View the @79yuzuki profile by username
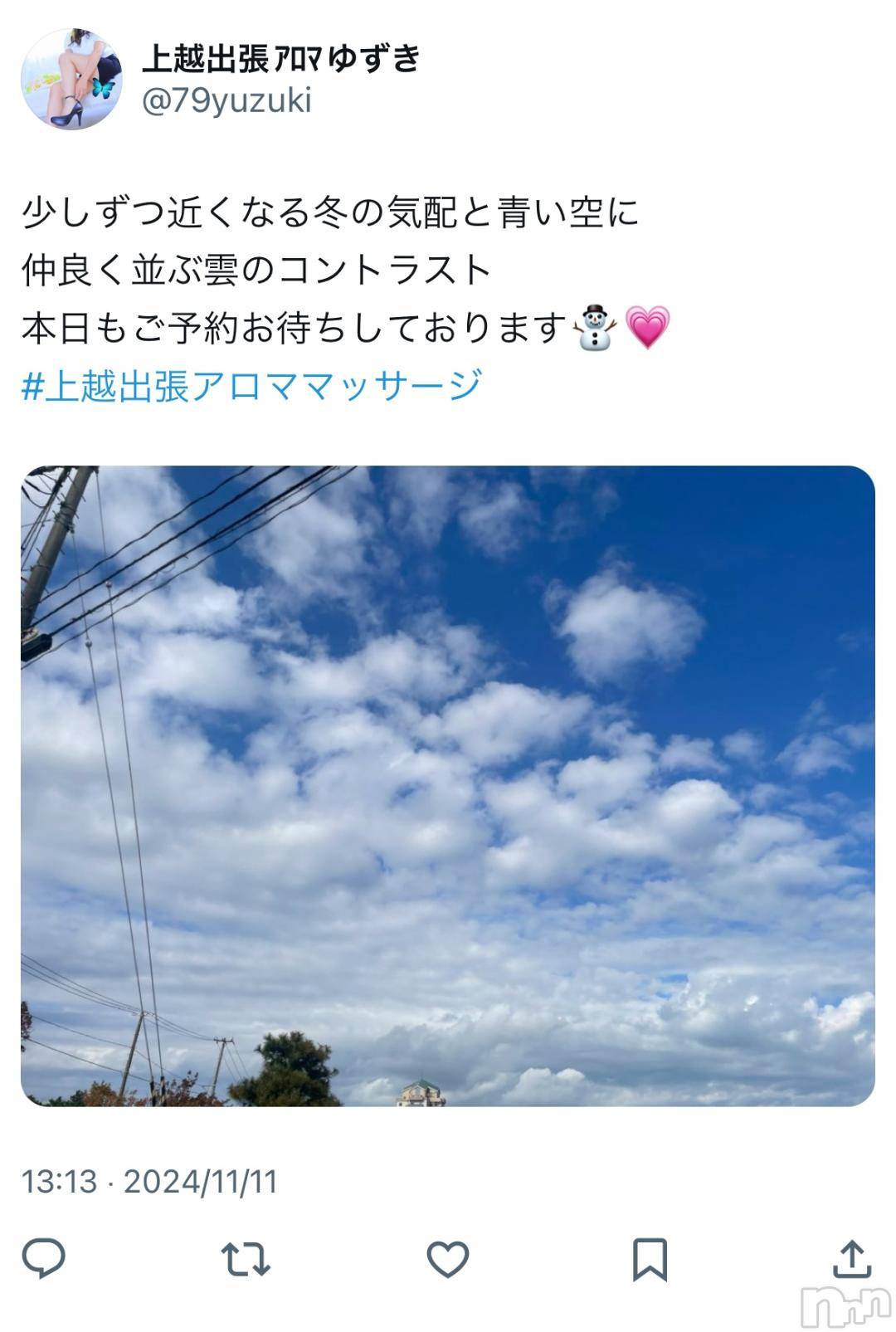 coord(226,100)
